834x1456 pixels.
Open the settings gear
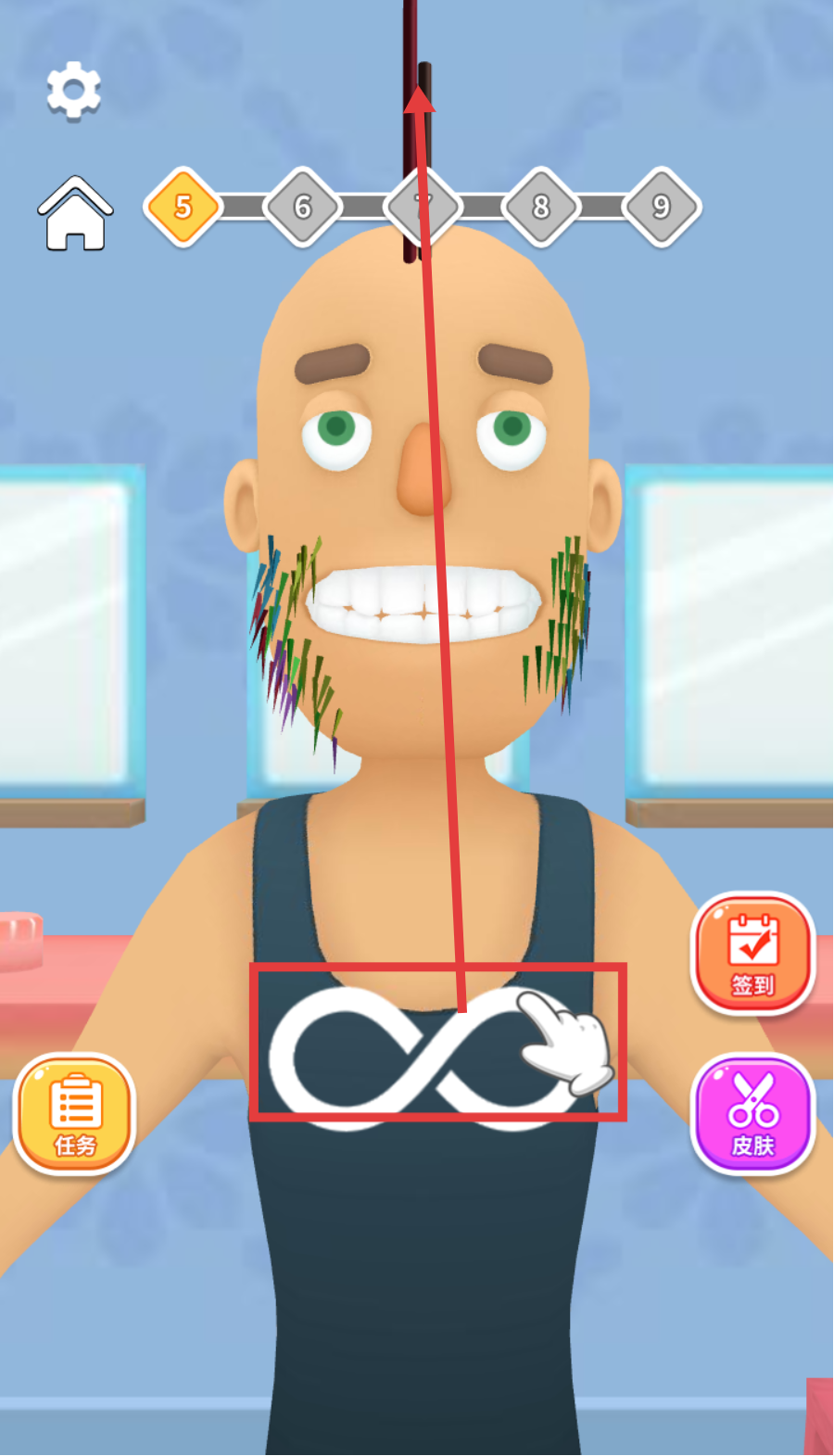tap(73, 90)
